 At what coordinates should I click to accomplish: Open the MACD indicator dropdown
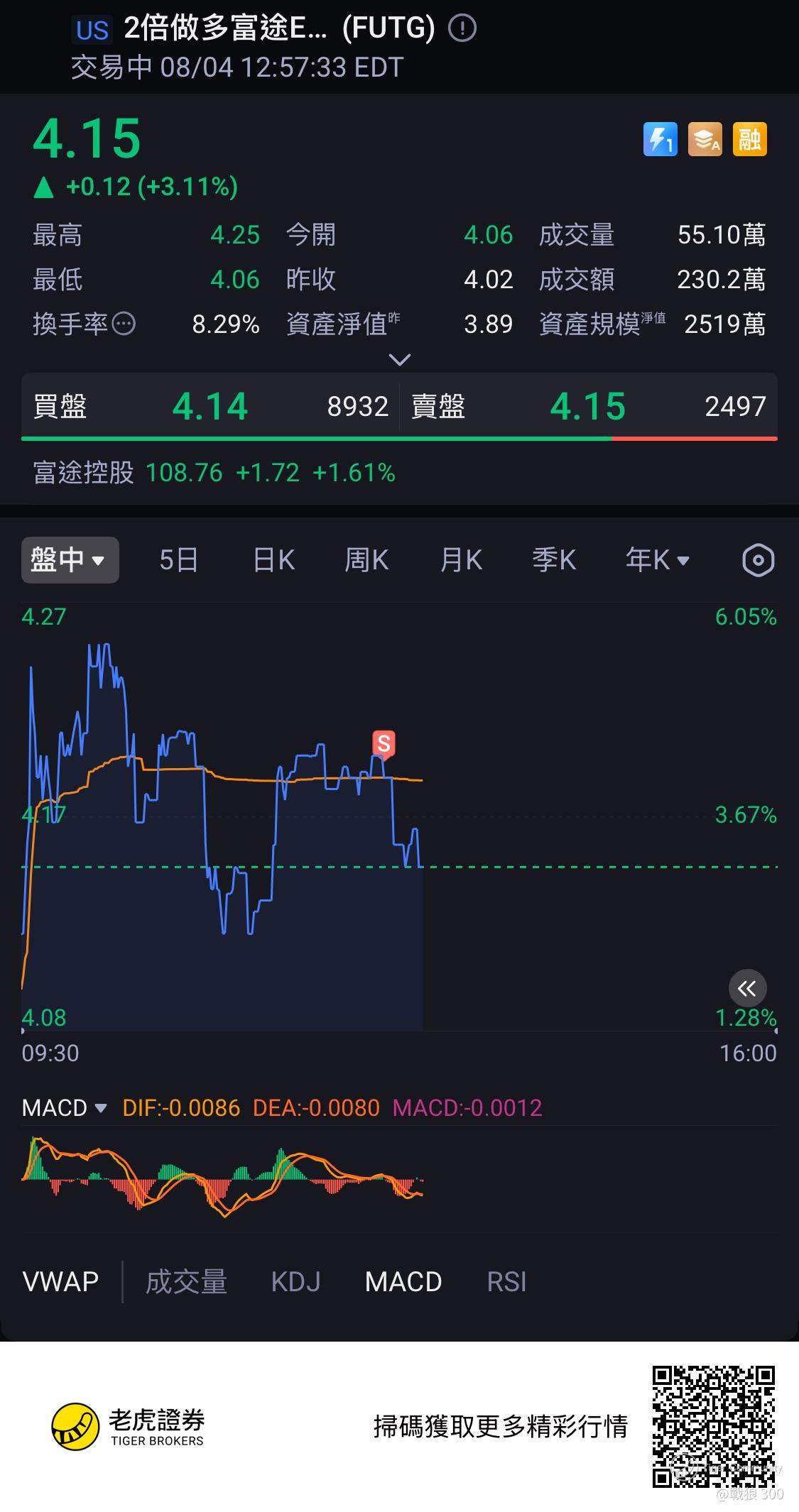pyautogui.click(x=64, y=1107)
